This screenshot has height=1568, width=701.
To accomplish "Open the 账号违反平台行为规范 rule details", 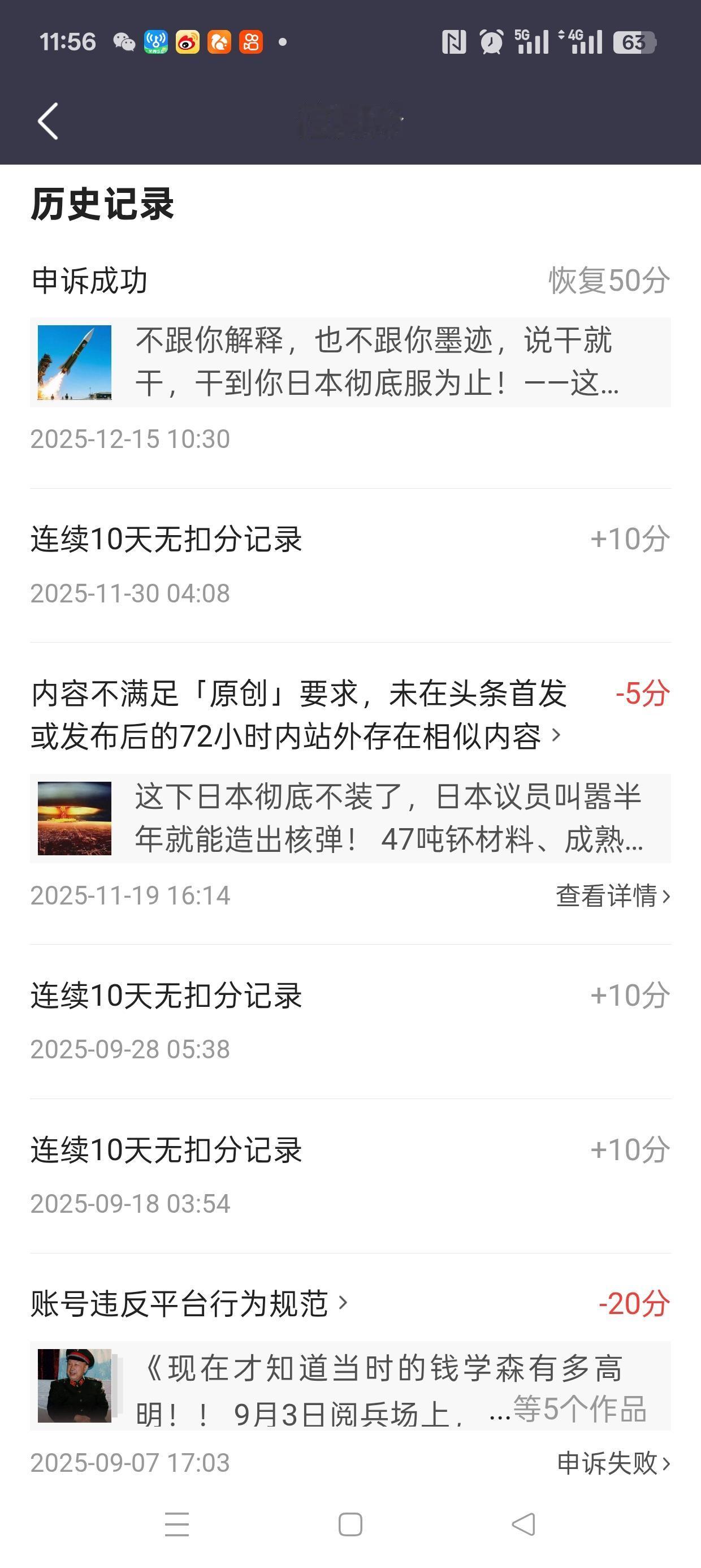I will tap(189, 1304).
